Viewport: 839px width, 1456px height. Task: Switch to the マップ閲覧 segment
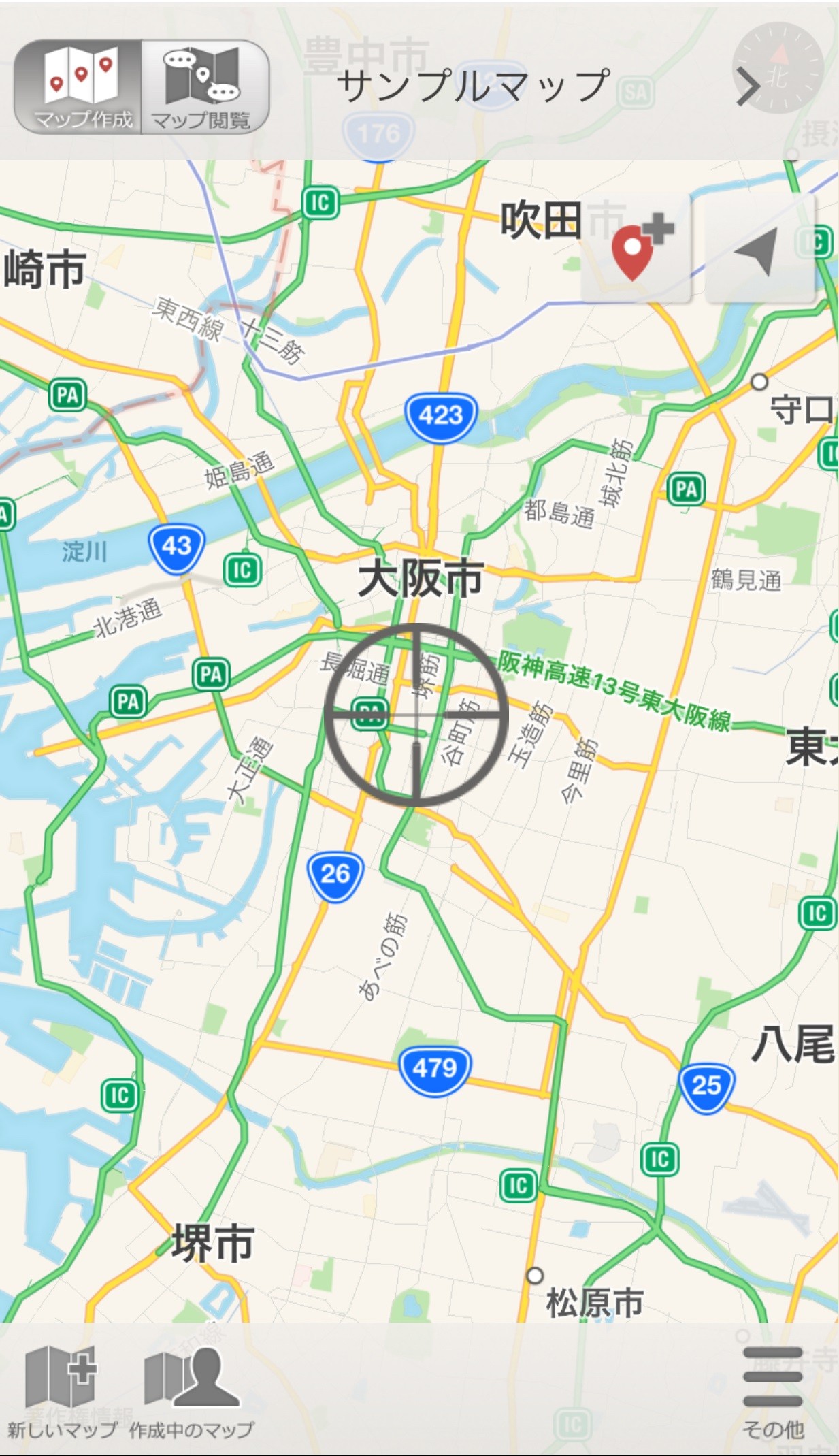coord(204,87)
